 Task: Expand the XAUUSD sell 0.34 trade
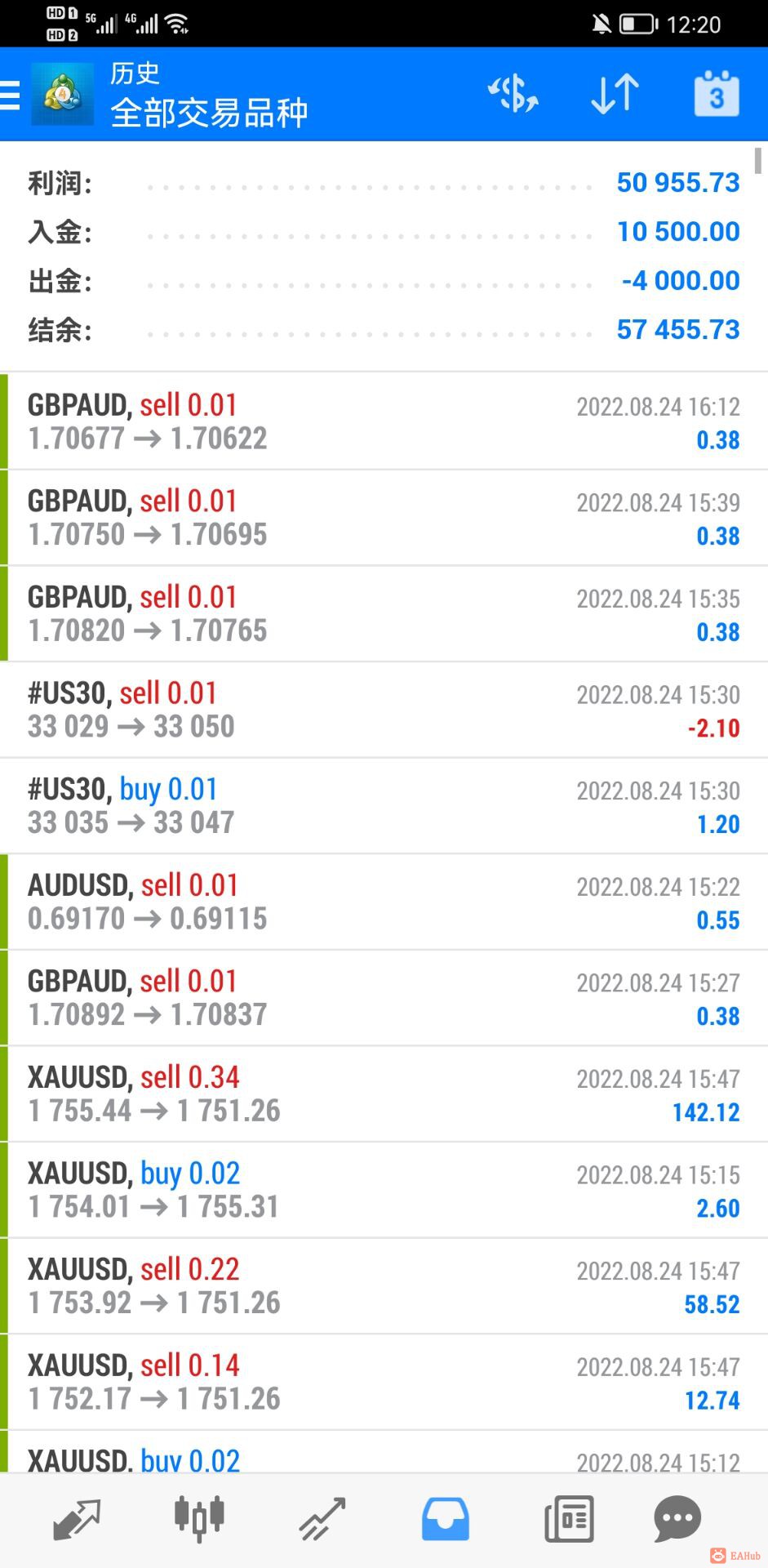(x=384, y=1094)
